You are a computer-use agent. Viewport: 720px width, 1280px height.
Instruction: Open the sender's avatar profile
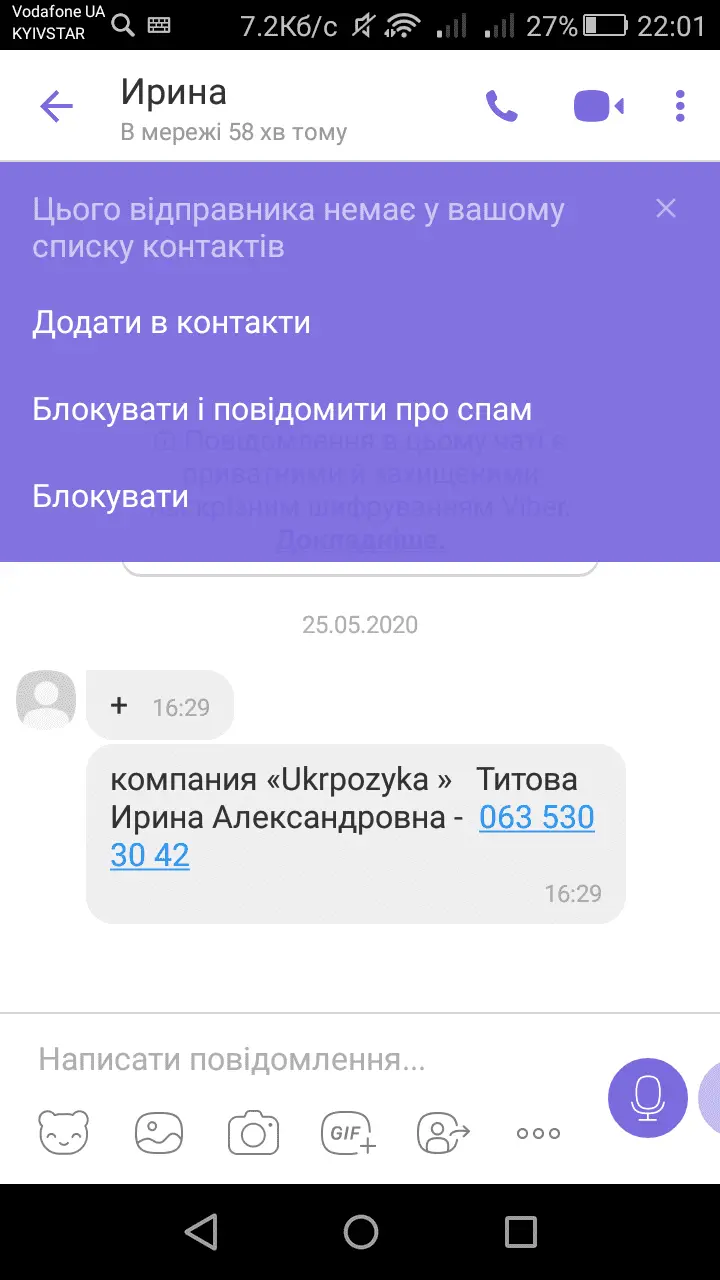[46, 700]
